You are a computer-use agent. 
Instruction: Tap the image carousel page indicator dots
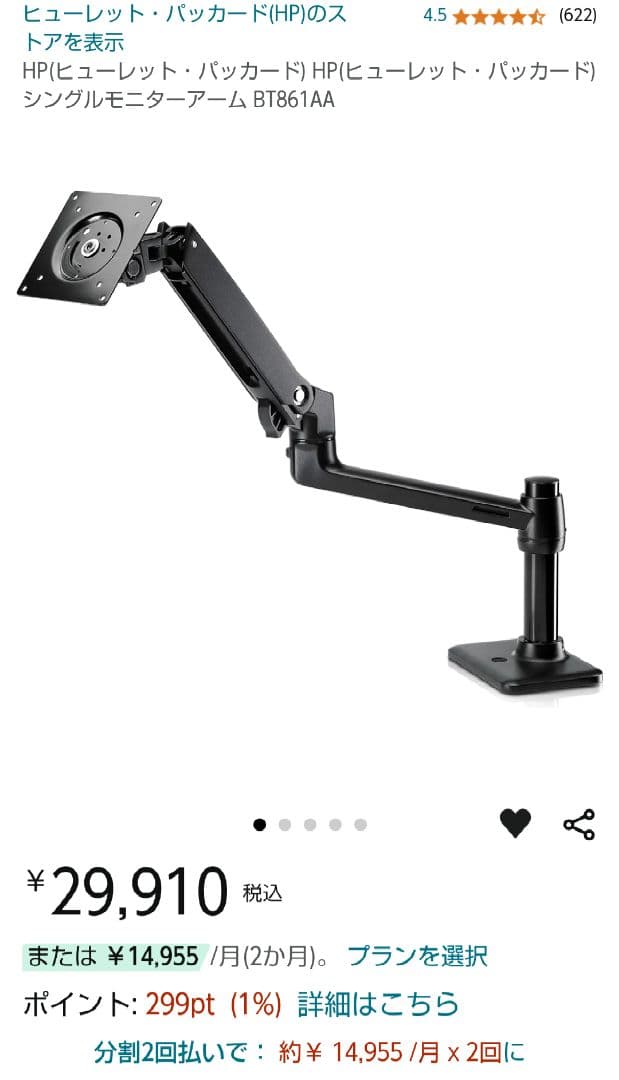(x=310, y=825)
